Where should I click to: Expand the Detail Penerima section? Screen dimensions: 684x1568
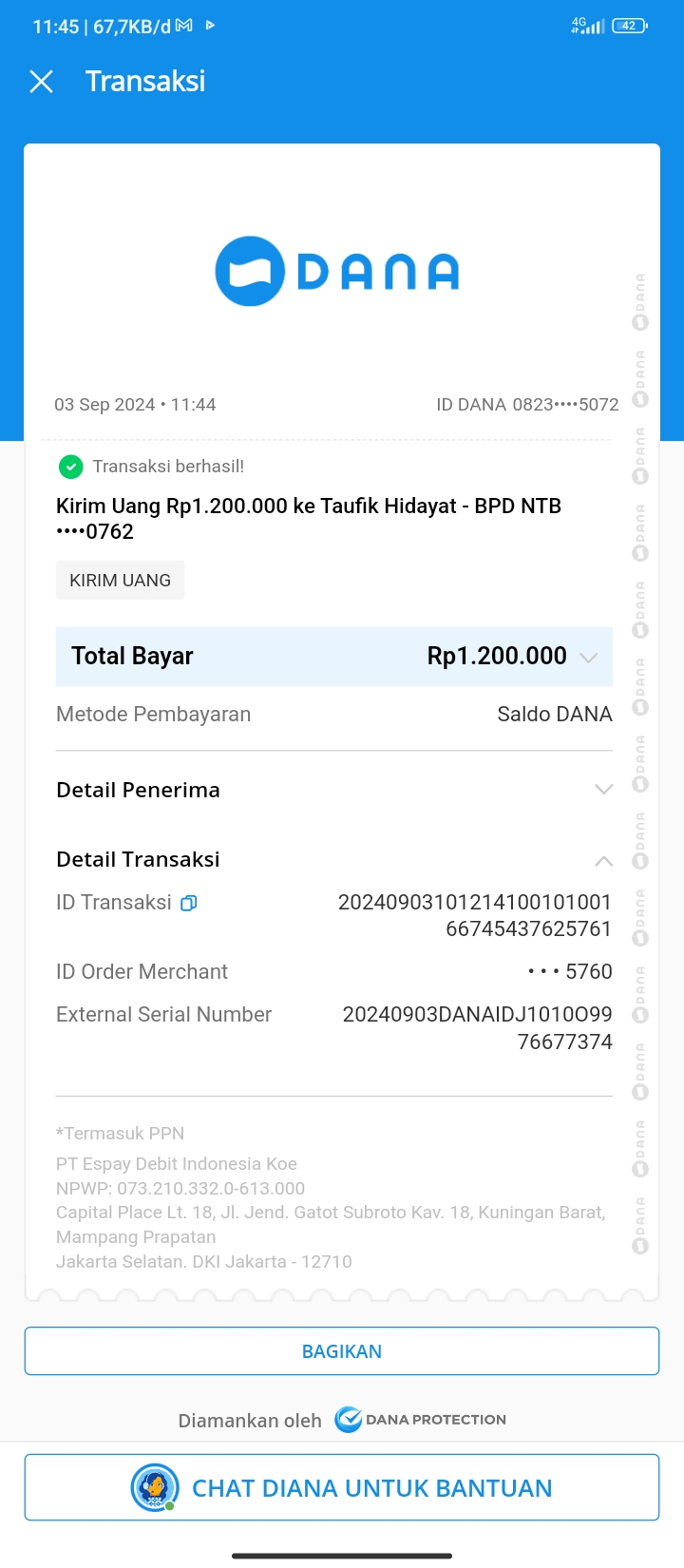(x=603, y=790)
